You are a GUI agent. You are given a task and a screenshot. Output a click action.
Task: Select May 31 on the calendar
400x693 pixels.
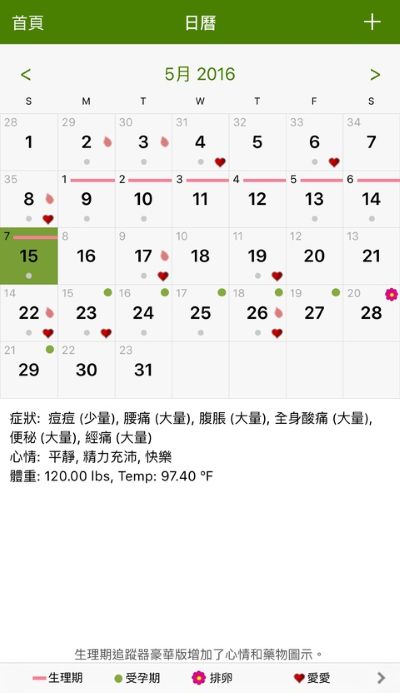[143, 370]
